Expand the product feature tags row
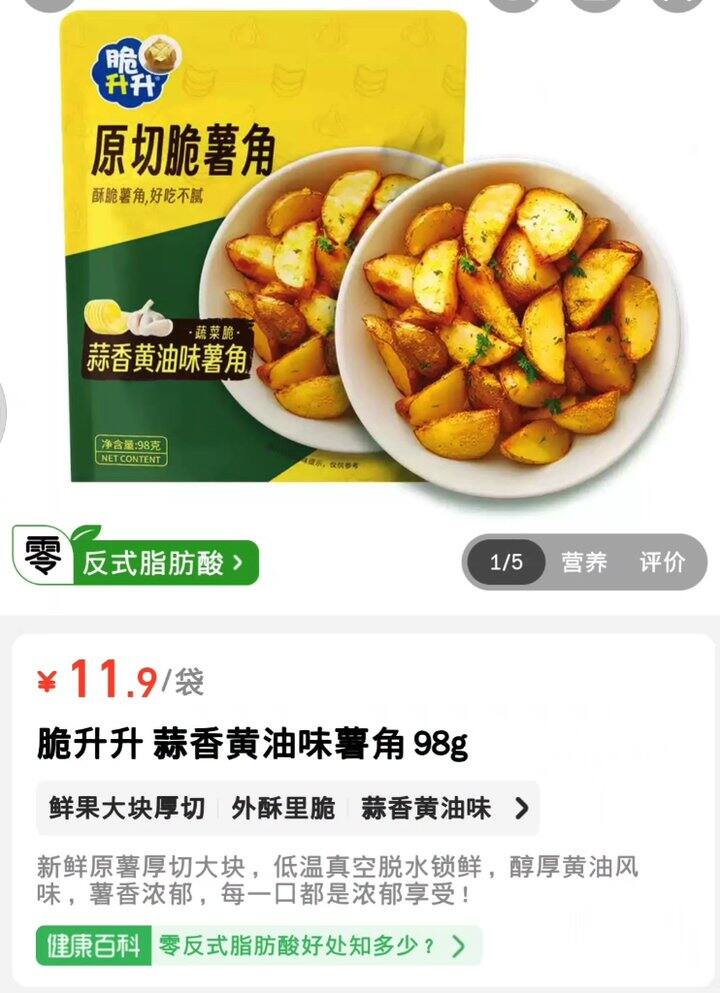The width and height of the screenshot is (720, 993). [x=521, y=808]
